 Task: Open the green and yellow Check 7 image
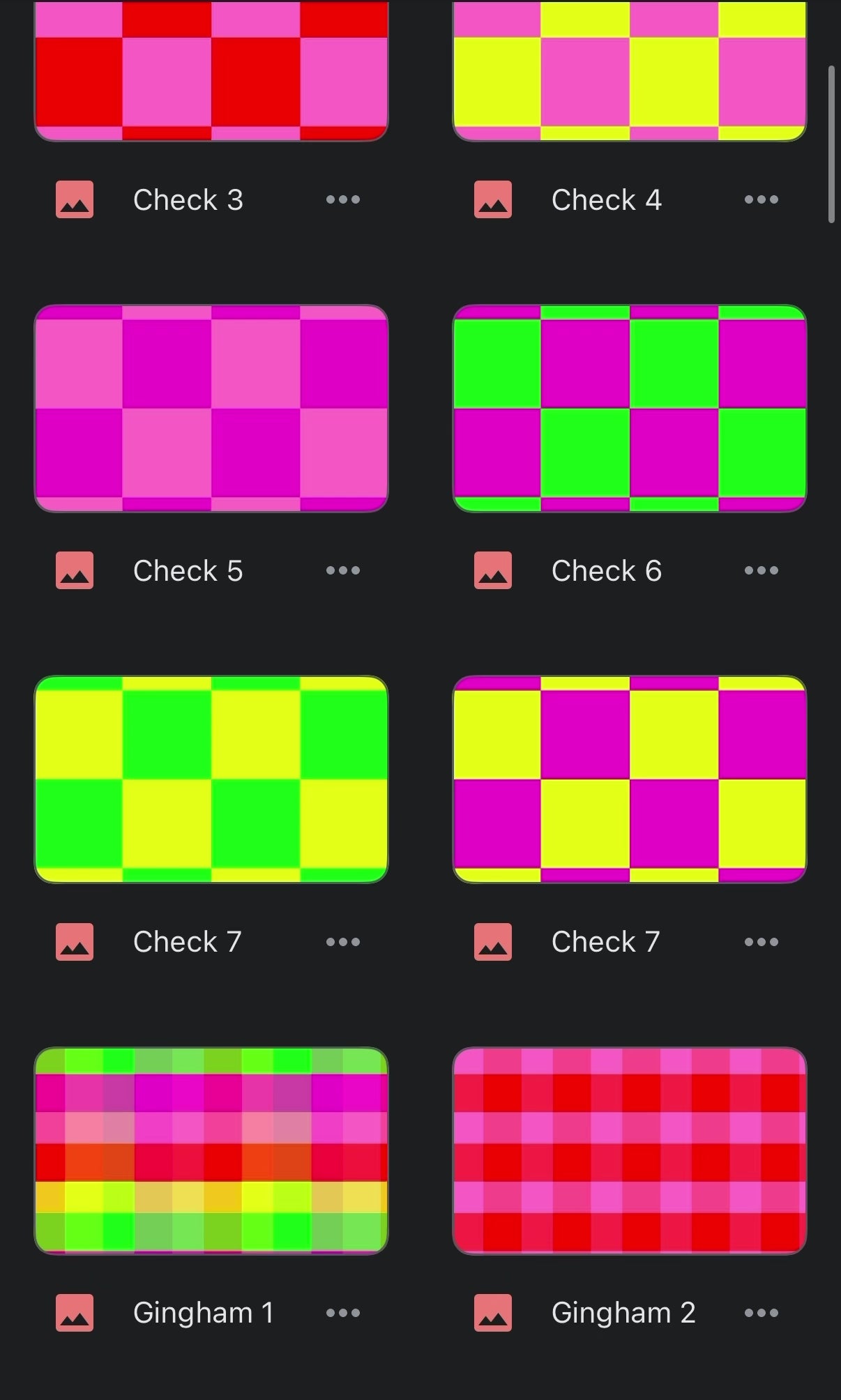pos(211,779)
